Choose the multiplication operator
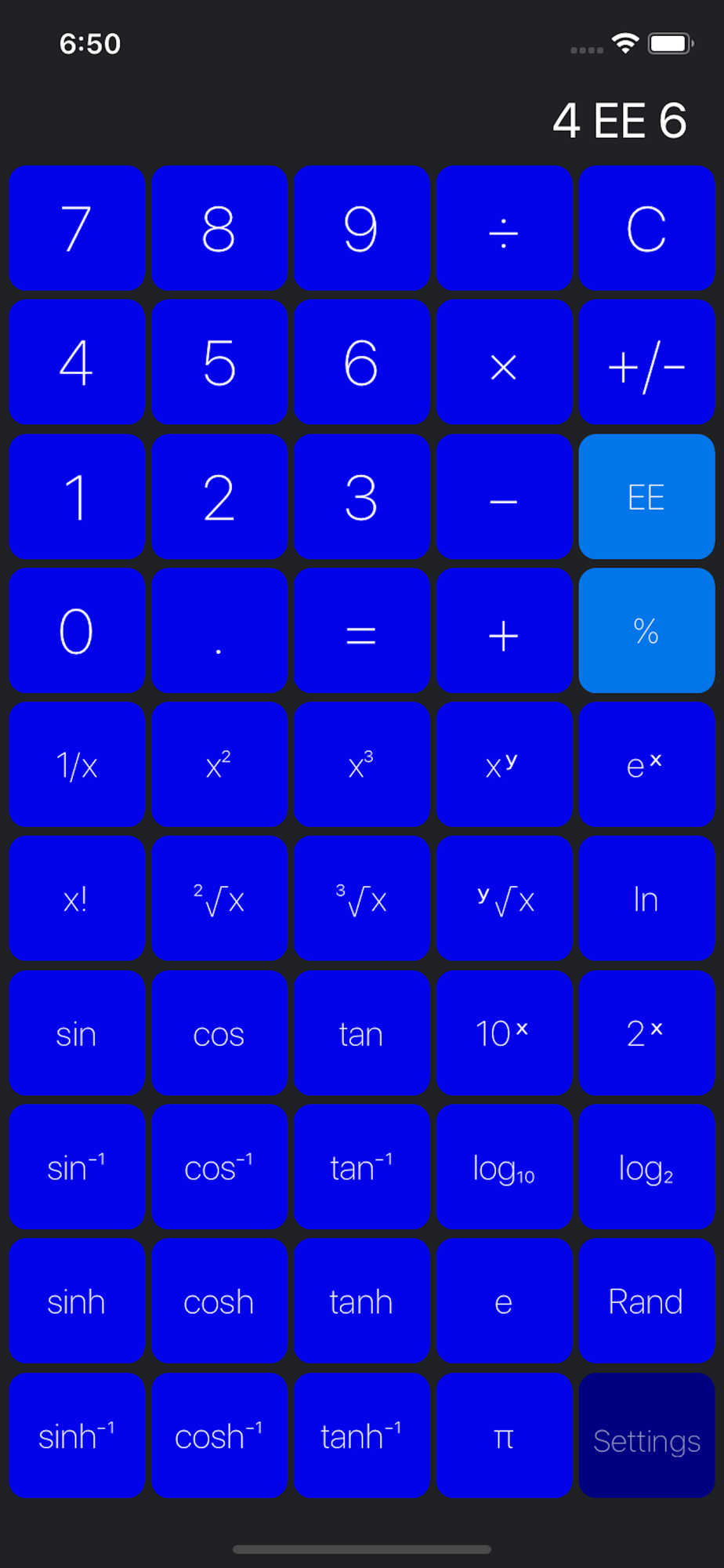The width and height of the screenshot is (724, 1568). tap(504, 363)
